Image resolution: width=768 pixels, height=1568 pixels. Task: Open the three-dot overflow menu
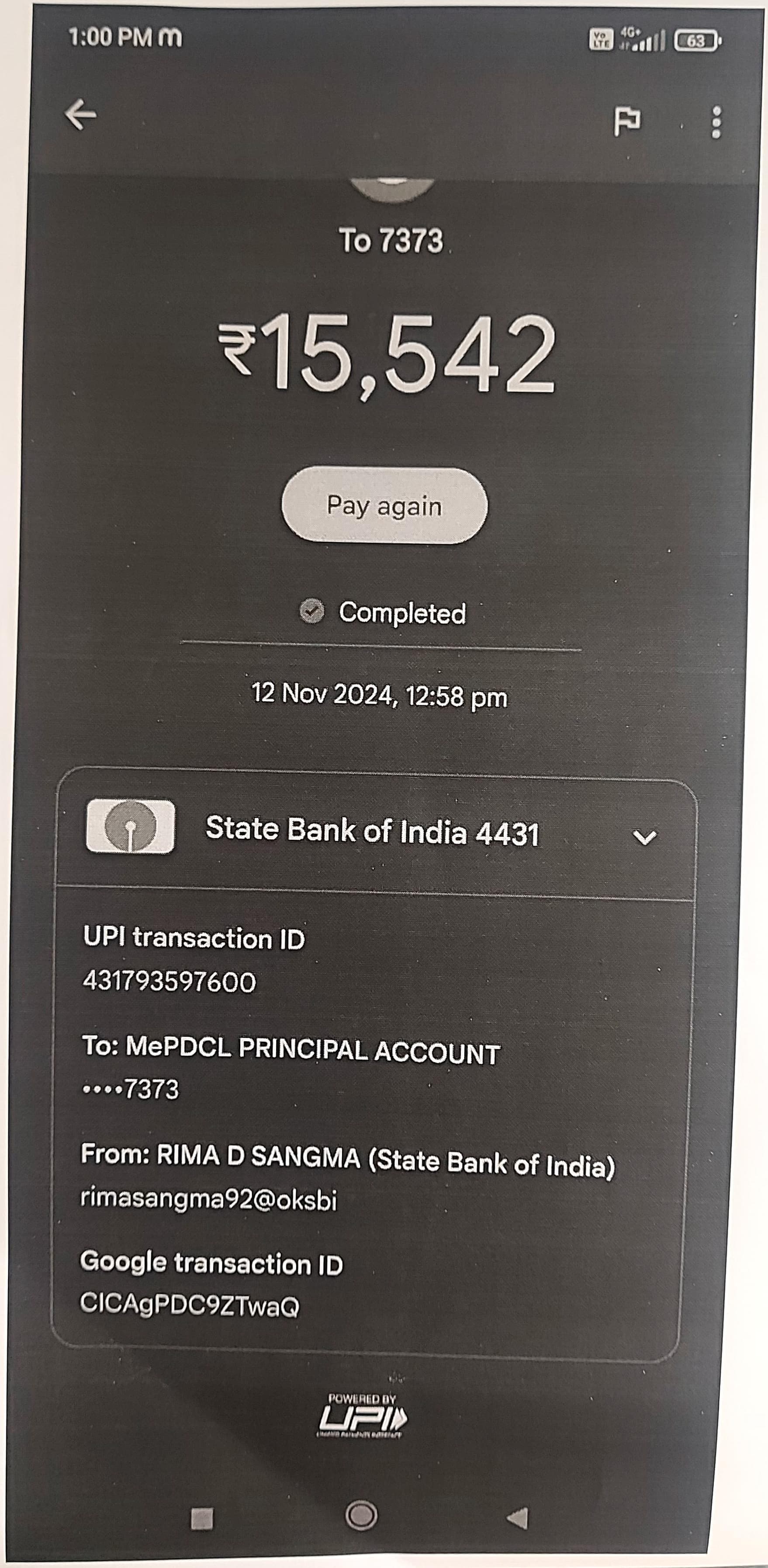[x=717, y=122]
